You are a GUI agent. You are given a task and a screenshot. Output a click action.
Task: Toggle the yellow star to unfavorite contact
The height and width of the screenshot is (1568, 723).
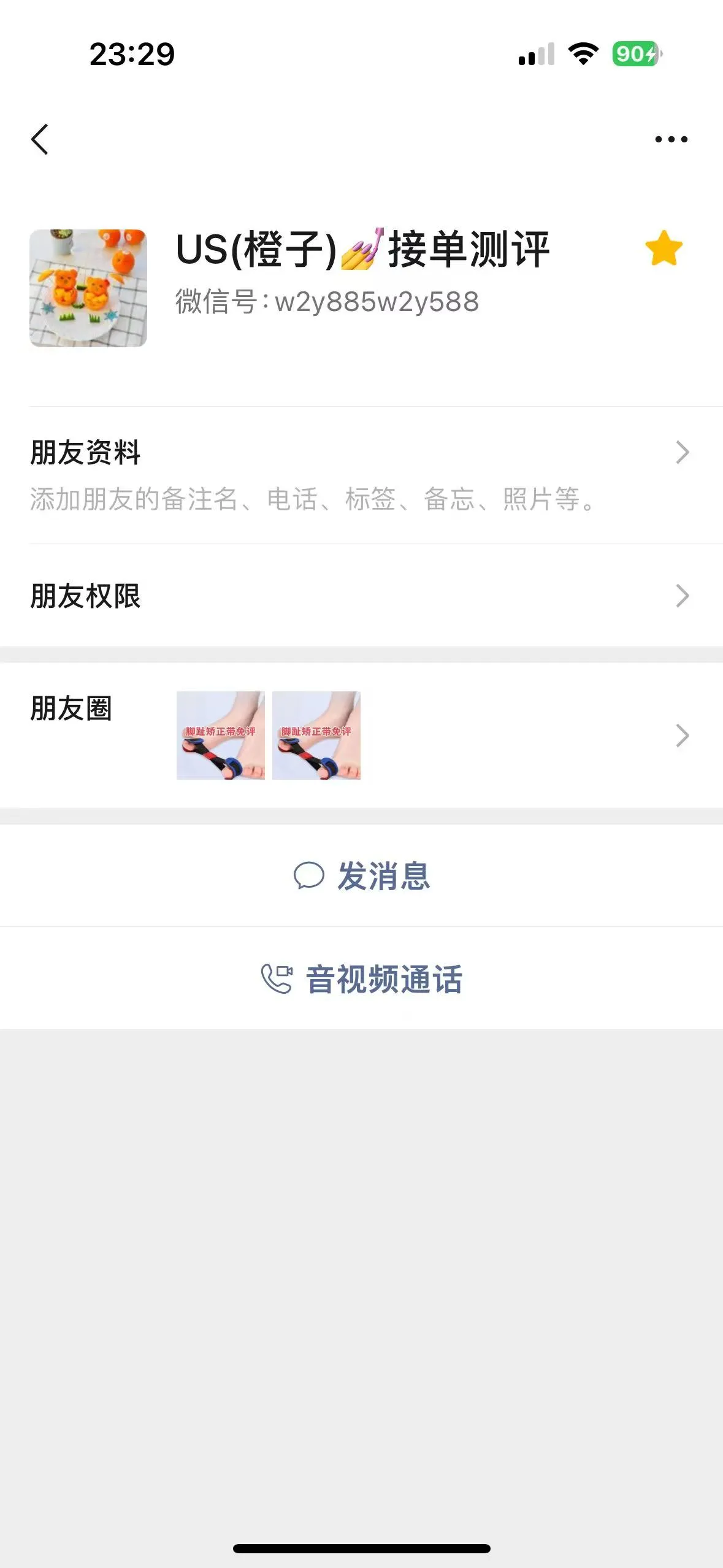point(664,248)
